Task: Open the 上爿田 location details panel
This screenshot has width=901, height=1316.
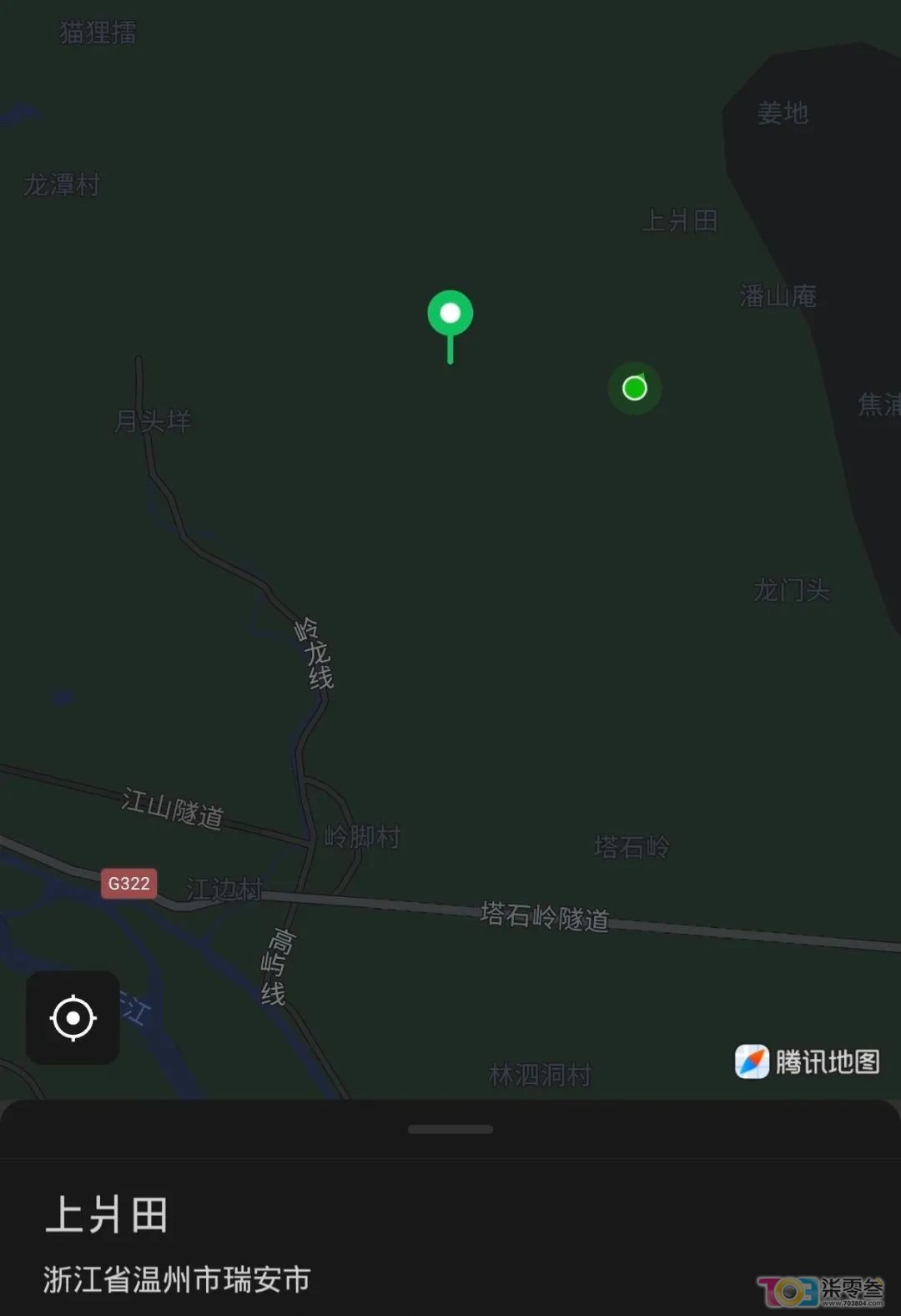Action: pyautogui.click(x=107, y=1214)
